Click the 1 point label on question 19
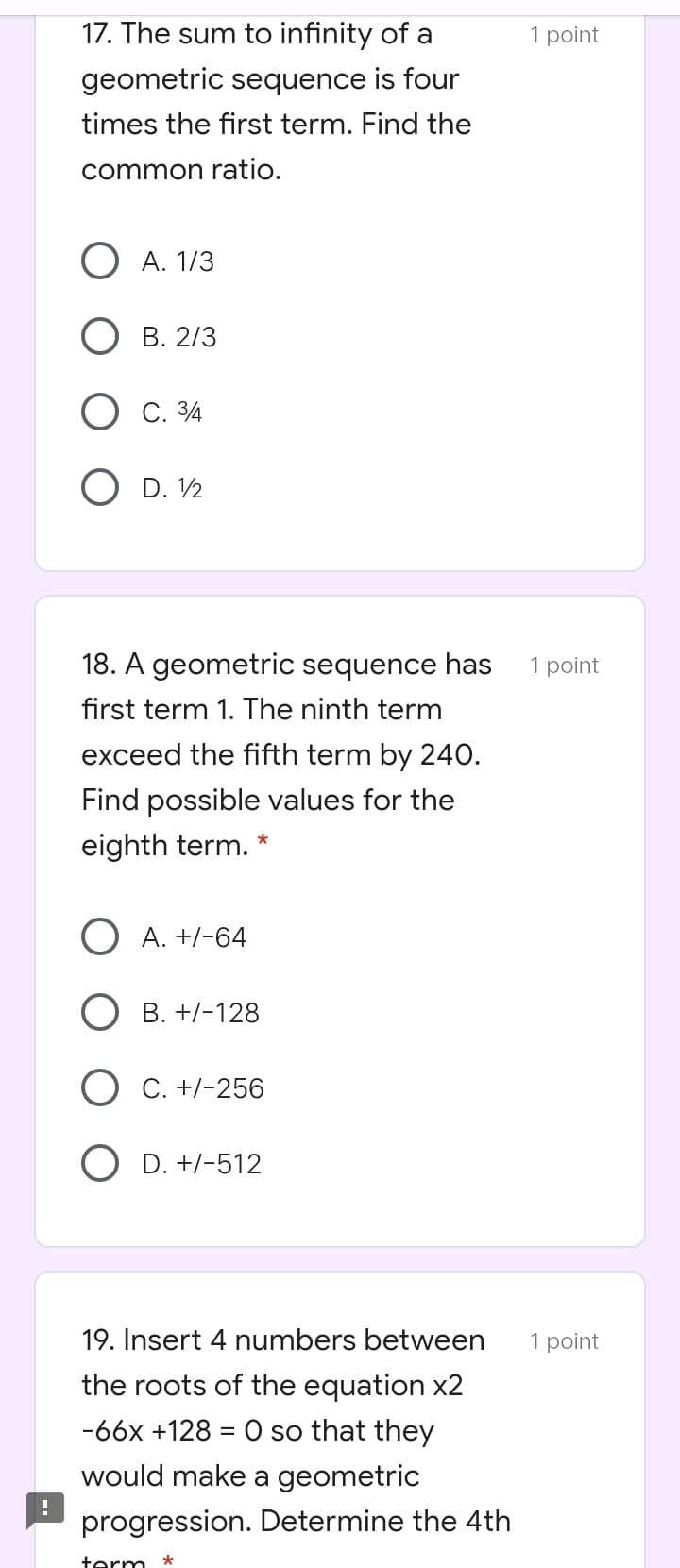Image resolution: width=680 pixels, height=1568 pixels. coord(565,1340)
